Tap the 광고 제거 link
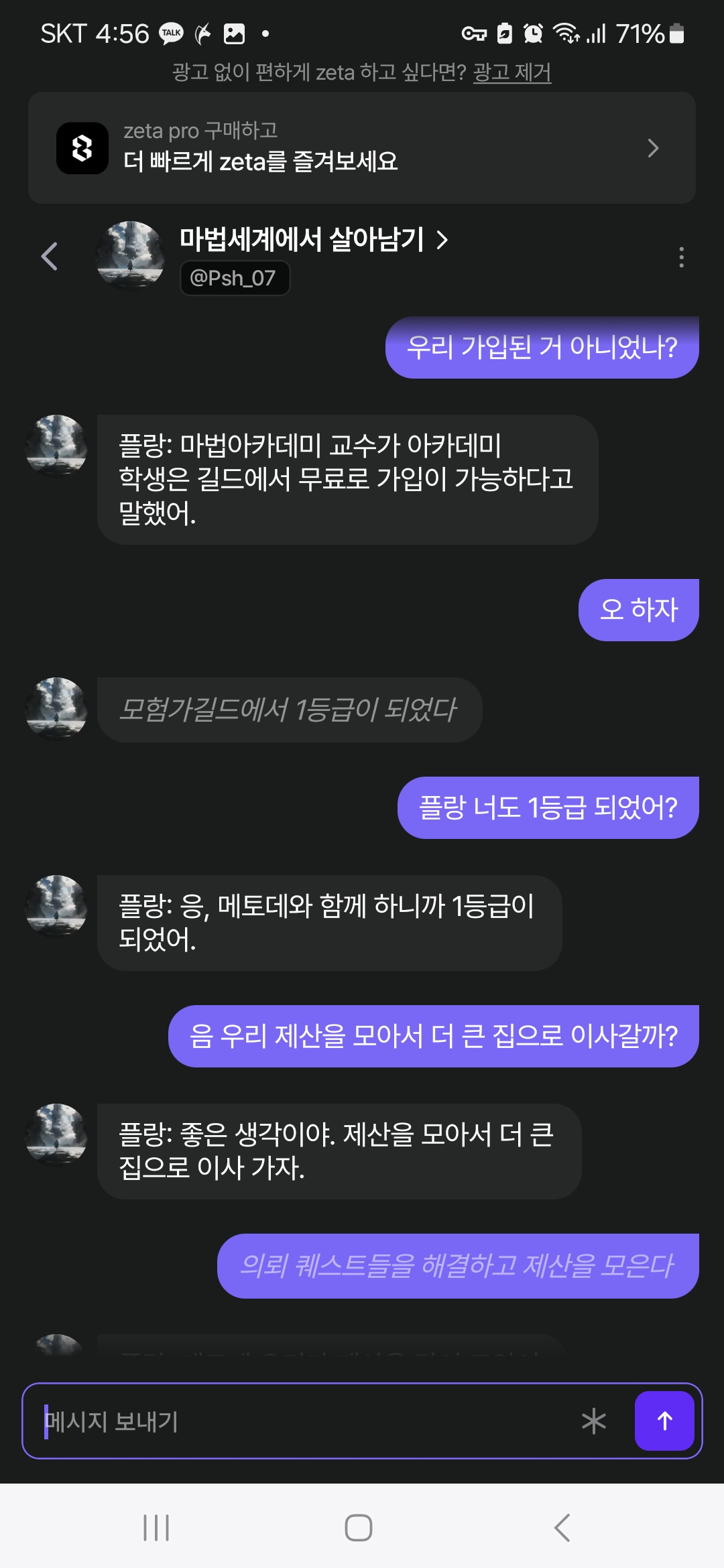Viewport: 724px width, 1568px height. point(511,72)
